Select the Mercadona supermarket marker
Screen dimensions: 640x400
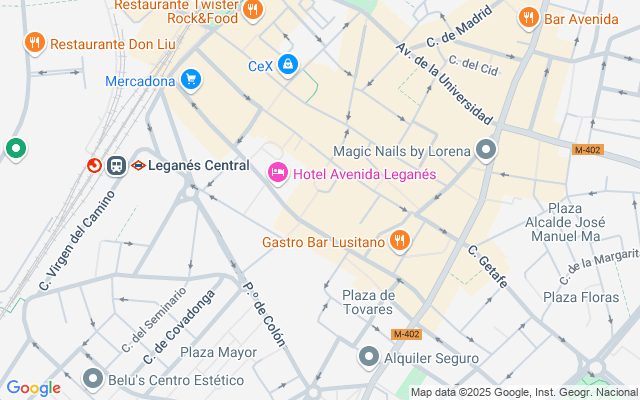tap(191, 80)
